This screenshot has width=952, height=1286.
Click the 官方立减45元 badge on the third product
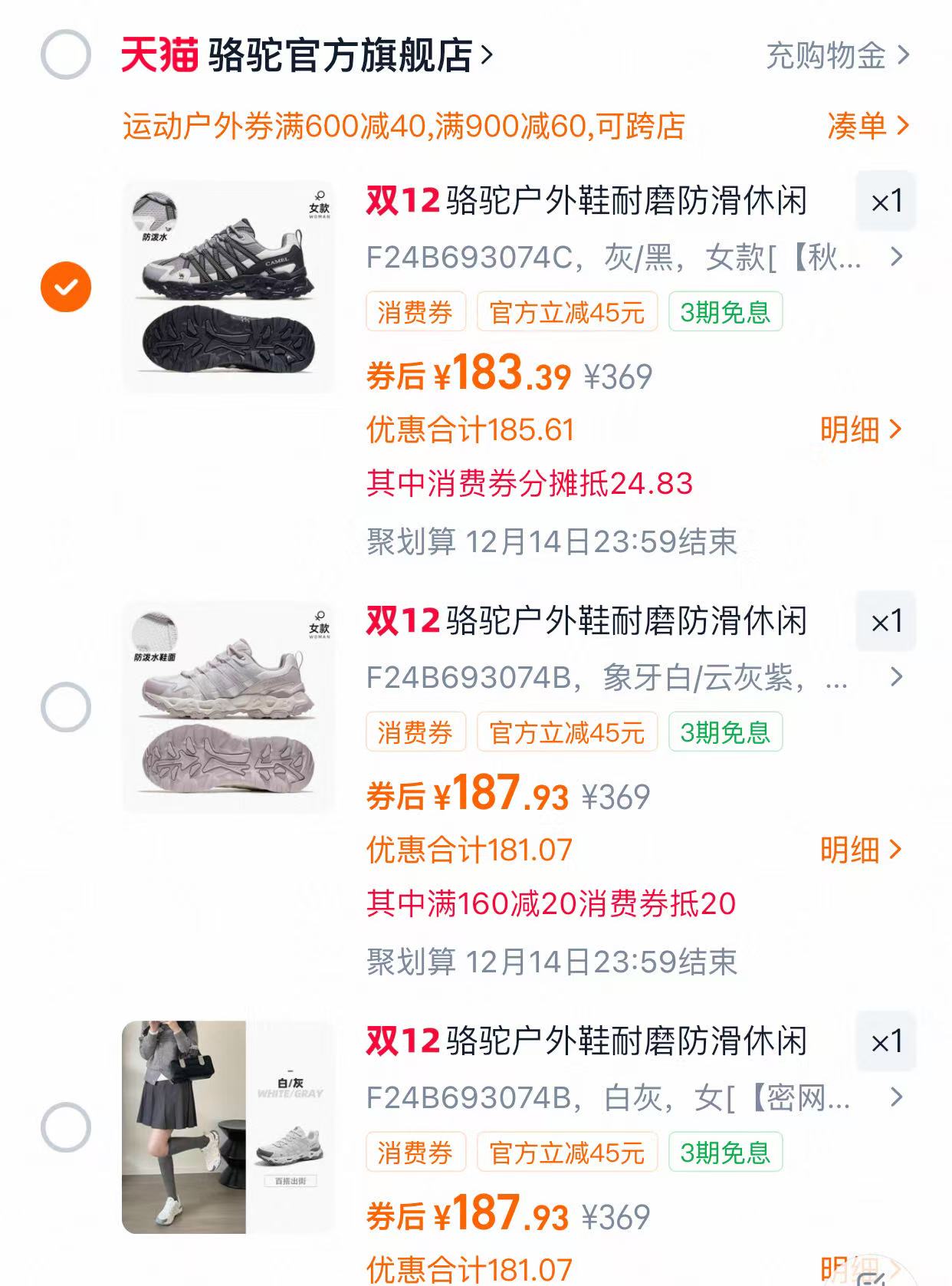pos(567,1151)
